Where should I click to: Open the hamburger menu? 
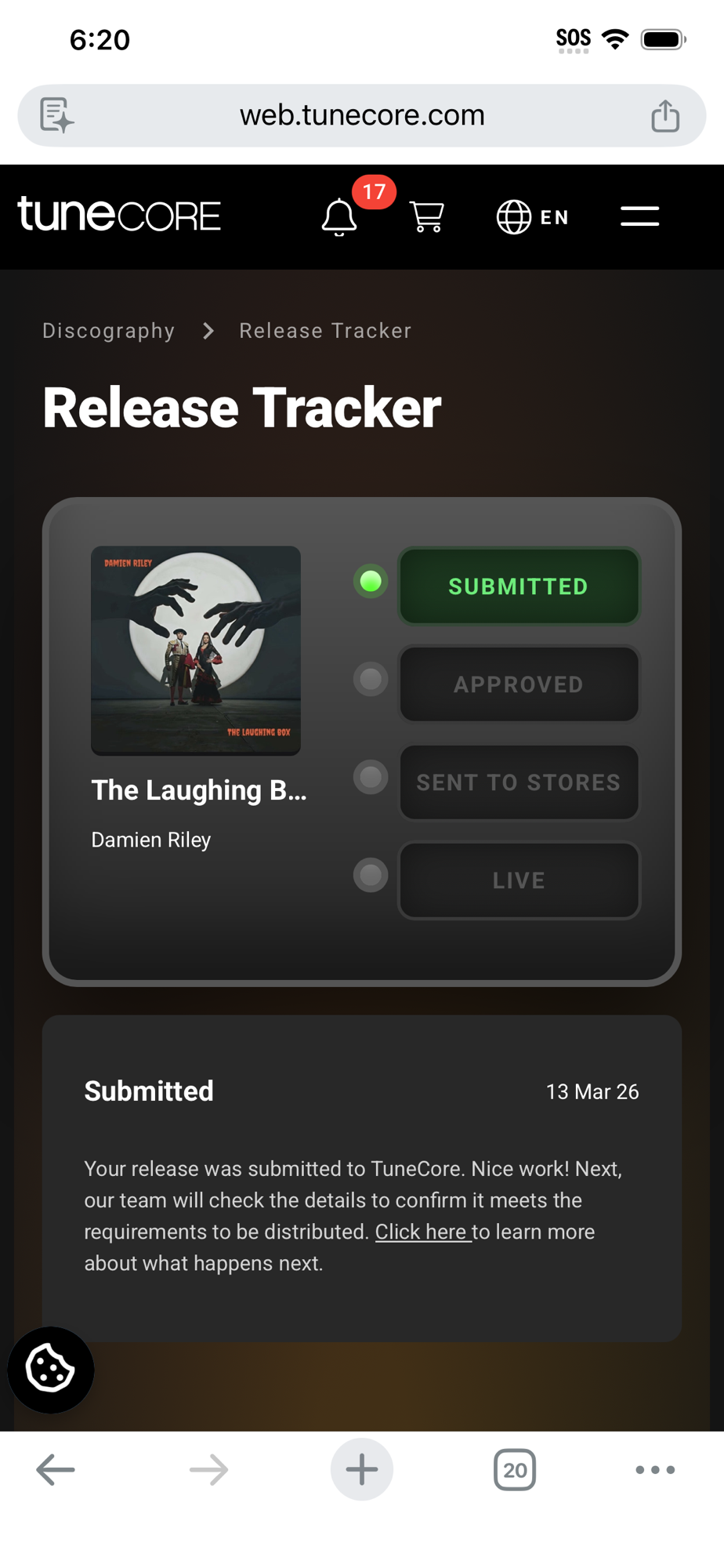point(639,216)
